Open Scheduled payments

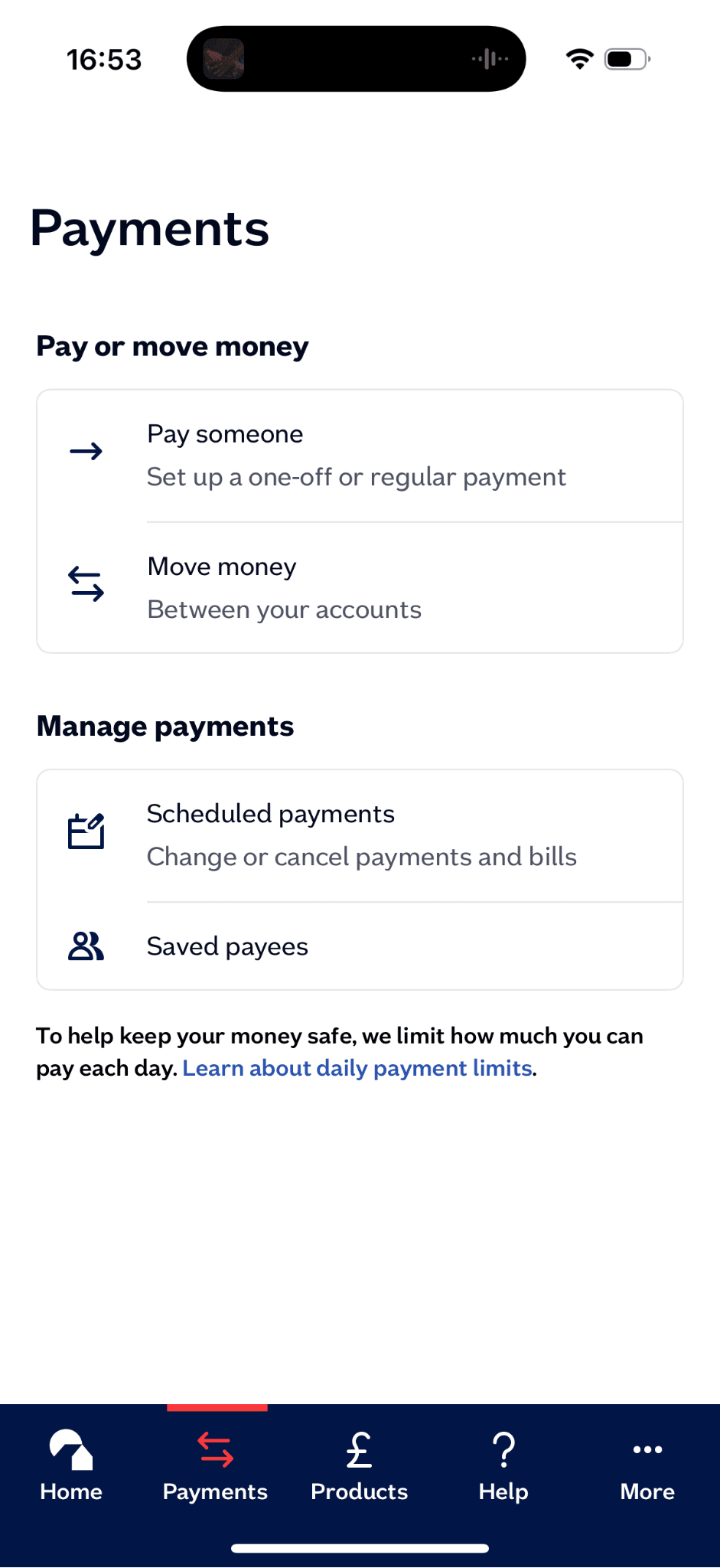click(360, 835)
